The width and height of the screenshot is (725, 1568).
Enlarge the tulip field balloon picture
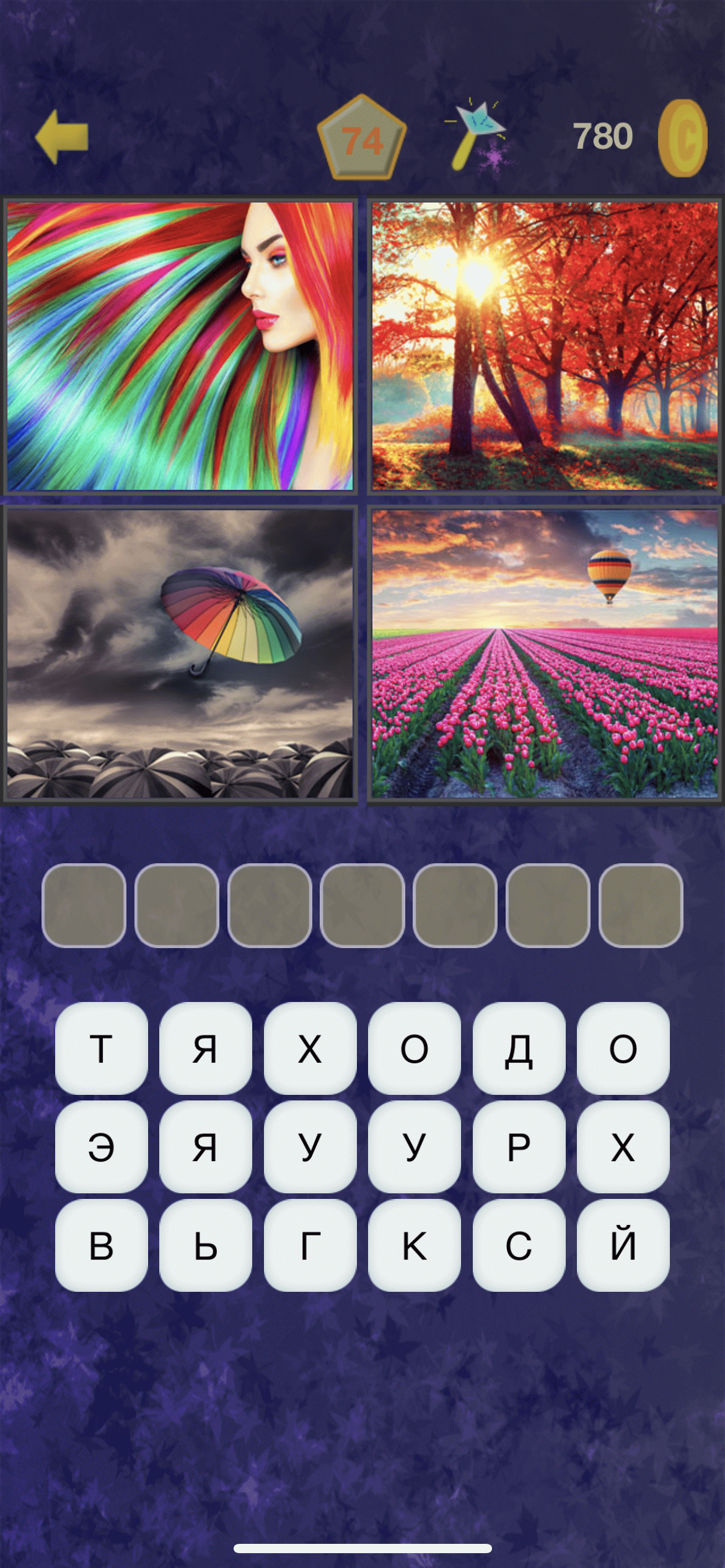[x=544, y=654]
